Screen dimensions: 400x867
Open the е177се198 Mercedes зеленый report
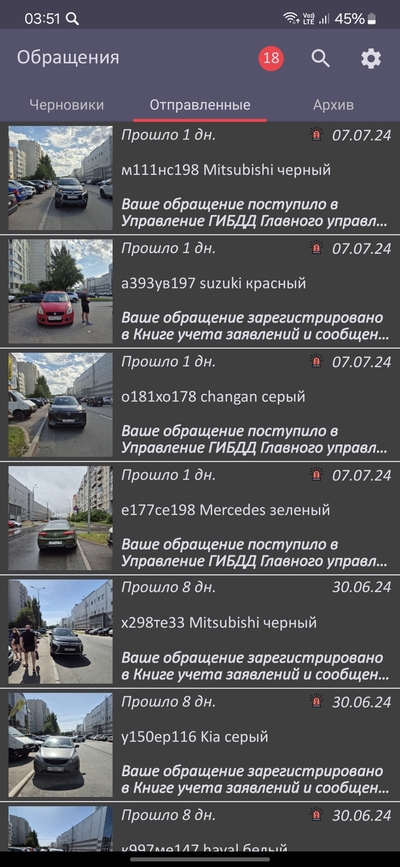pos(200,519)
